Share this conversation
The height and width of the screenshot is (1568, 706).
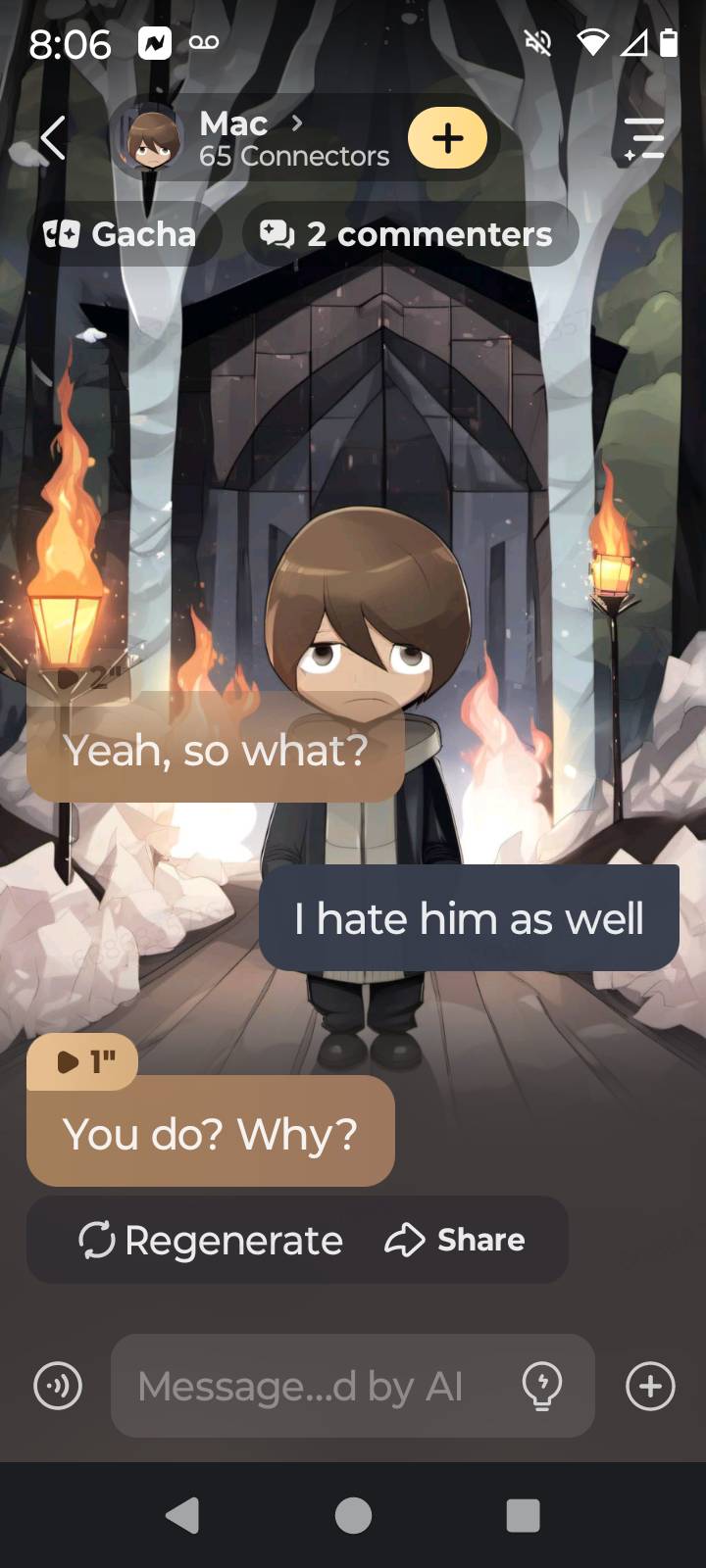coord(456,1241)
